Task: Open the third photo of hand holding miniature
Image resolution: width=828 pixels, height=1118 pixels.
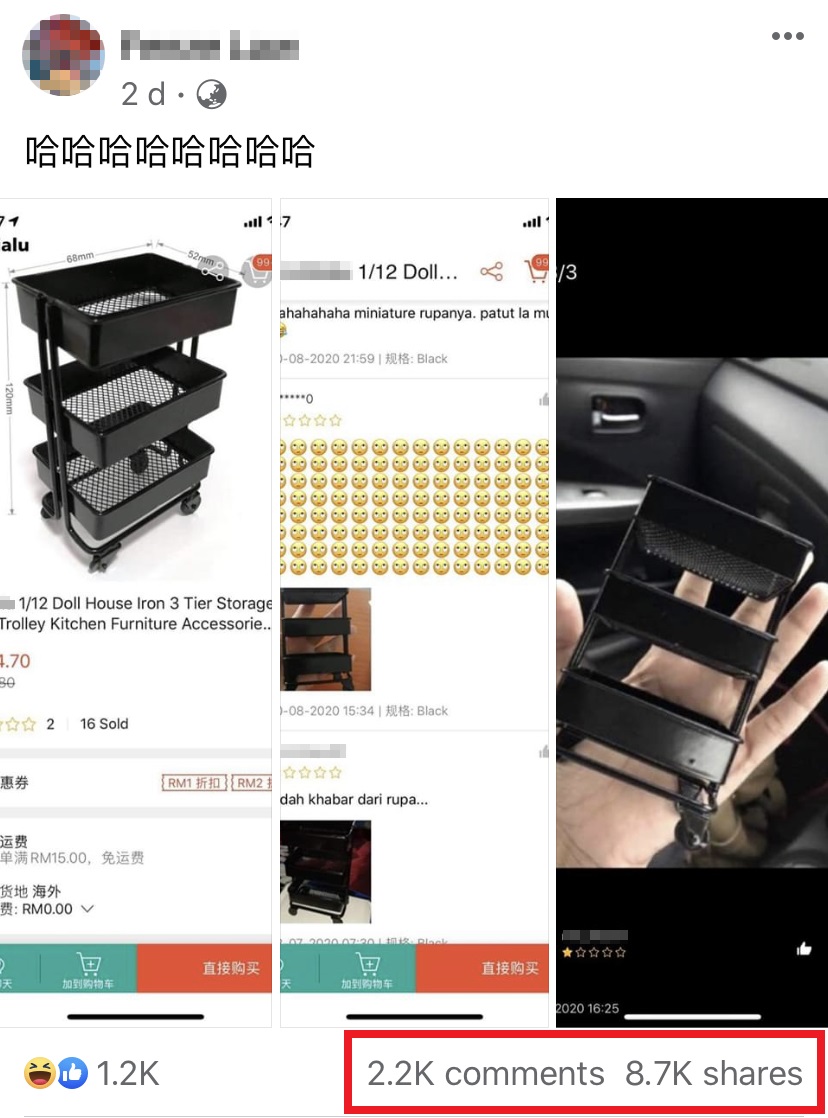Action: point(692,612)
